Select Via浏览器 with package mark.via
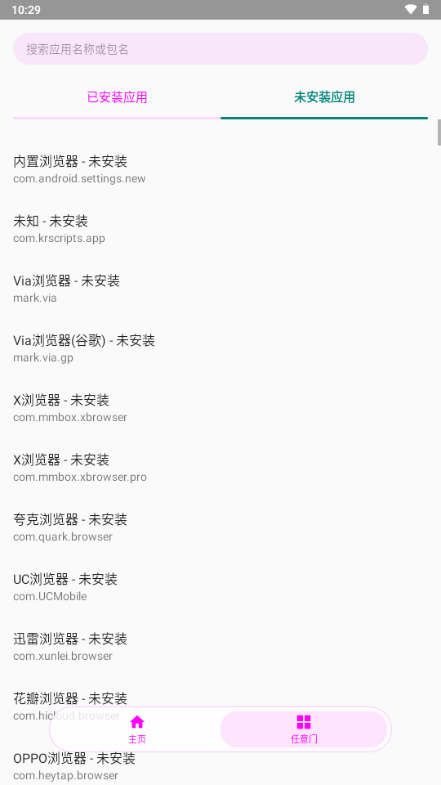 tap(220, 288)
